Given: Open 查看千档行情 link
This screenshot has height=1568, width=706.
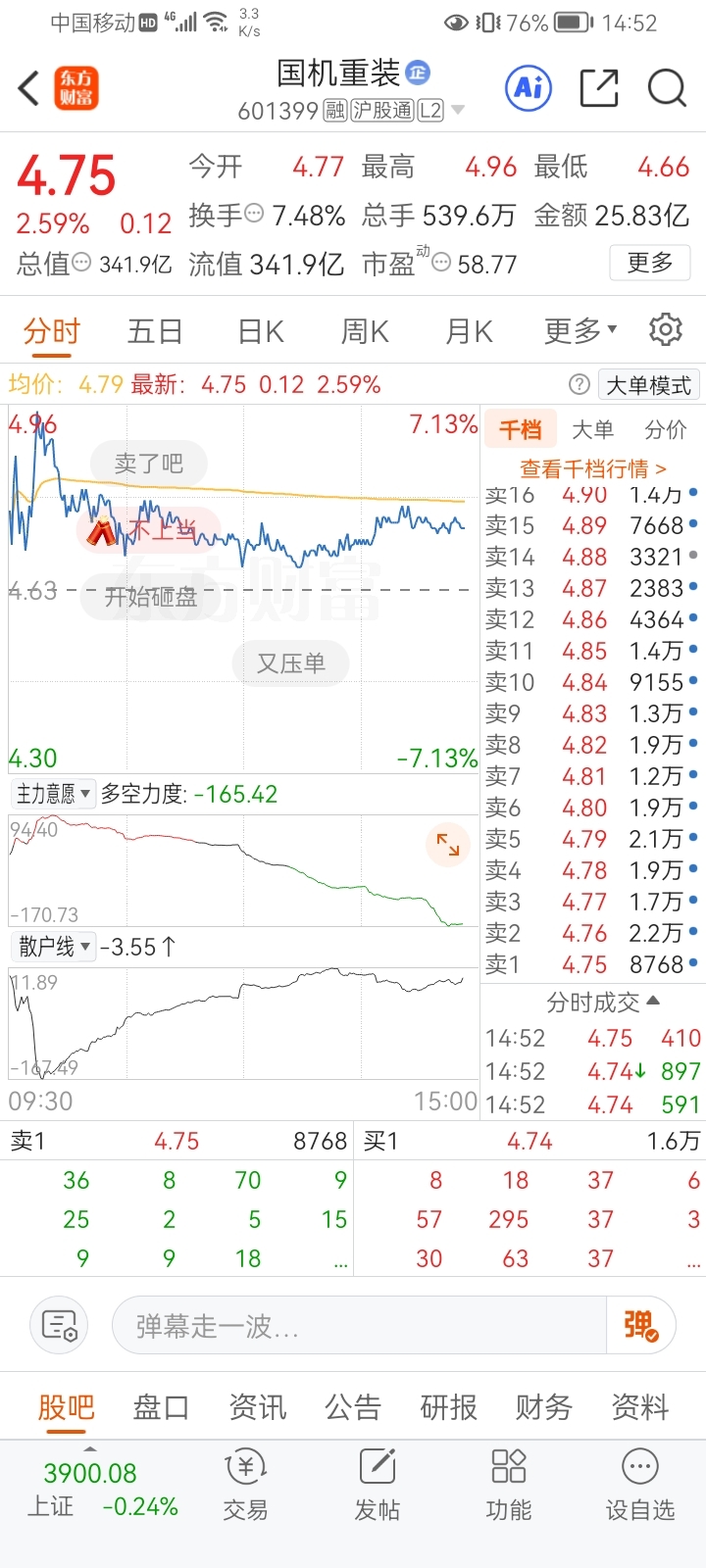Looking at the screenshot, I should click(593, 468).
